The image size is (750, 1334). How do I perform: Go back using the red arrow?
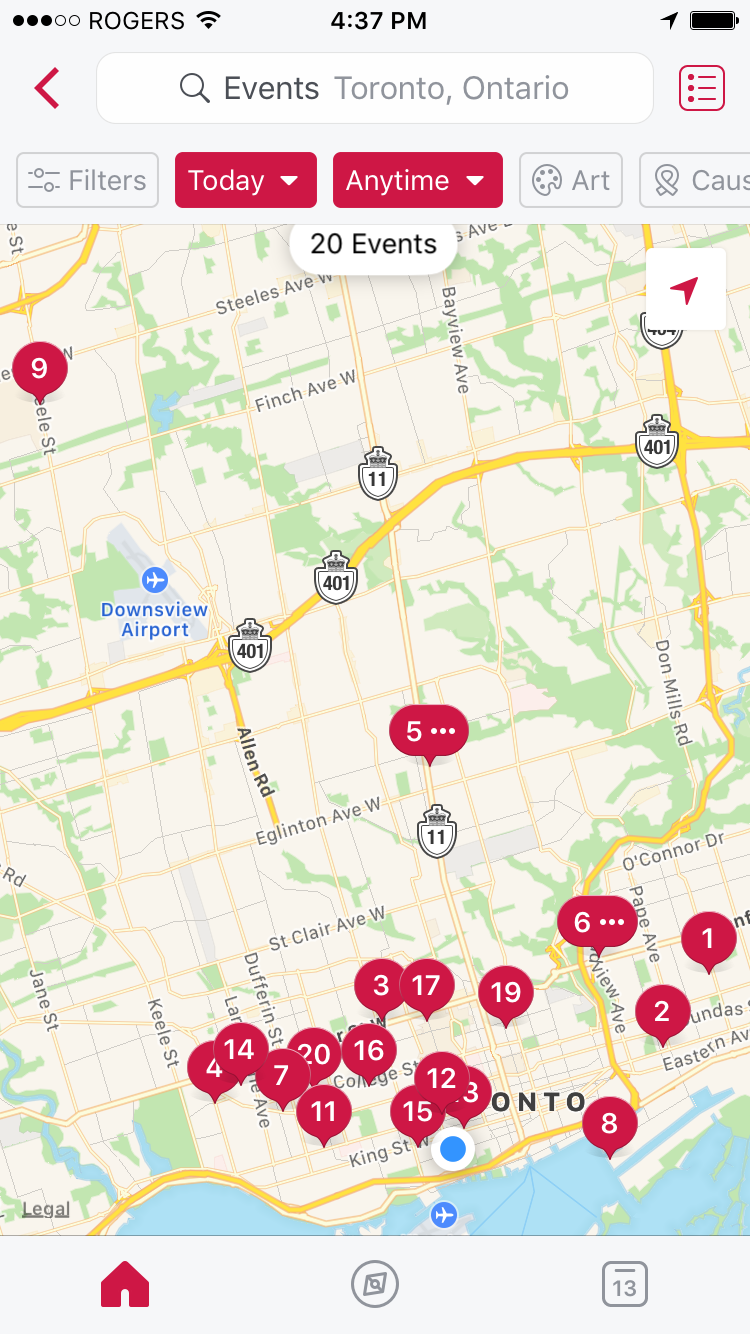(47, 88)
